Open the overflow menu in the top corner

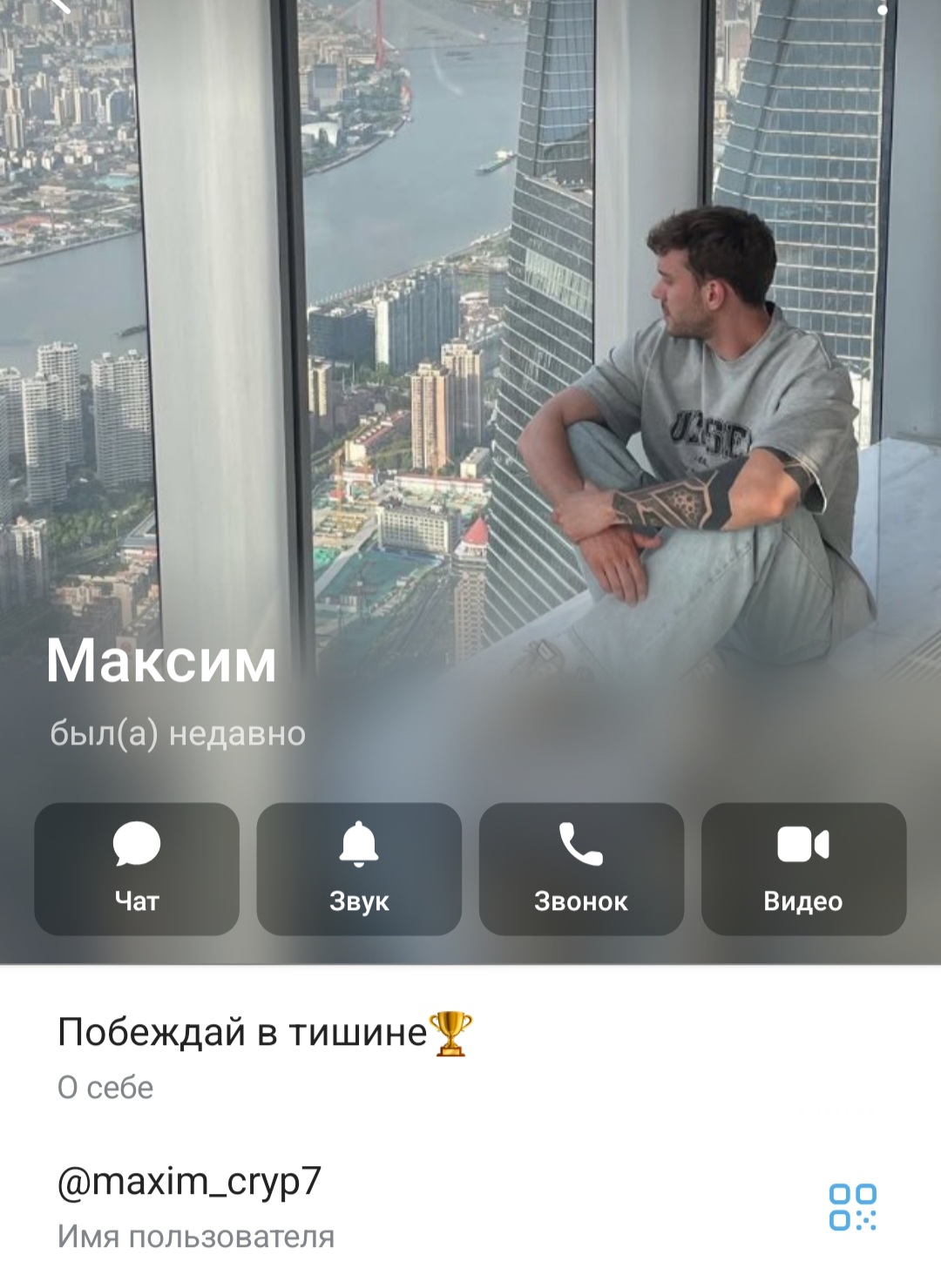883,7
